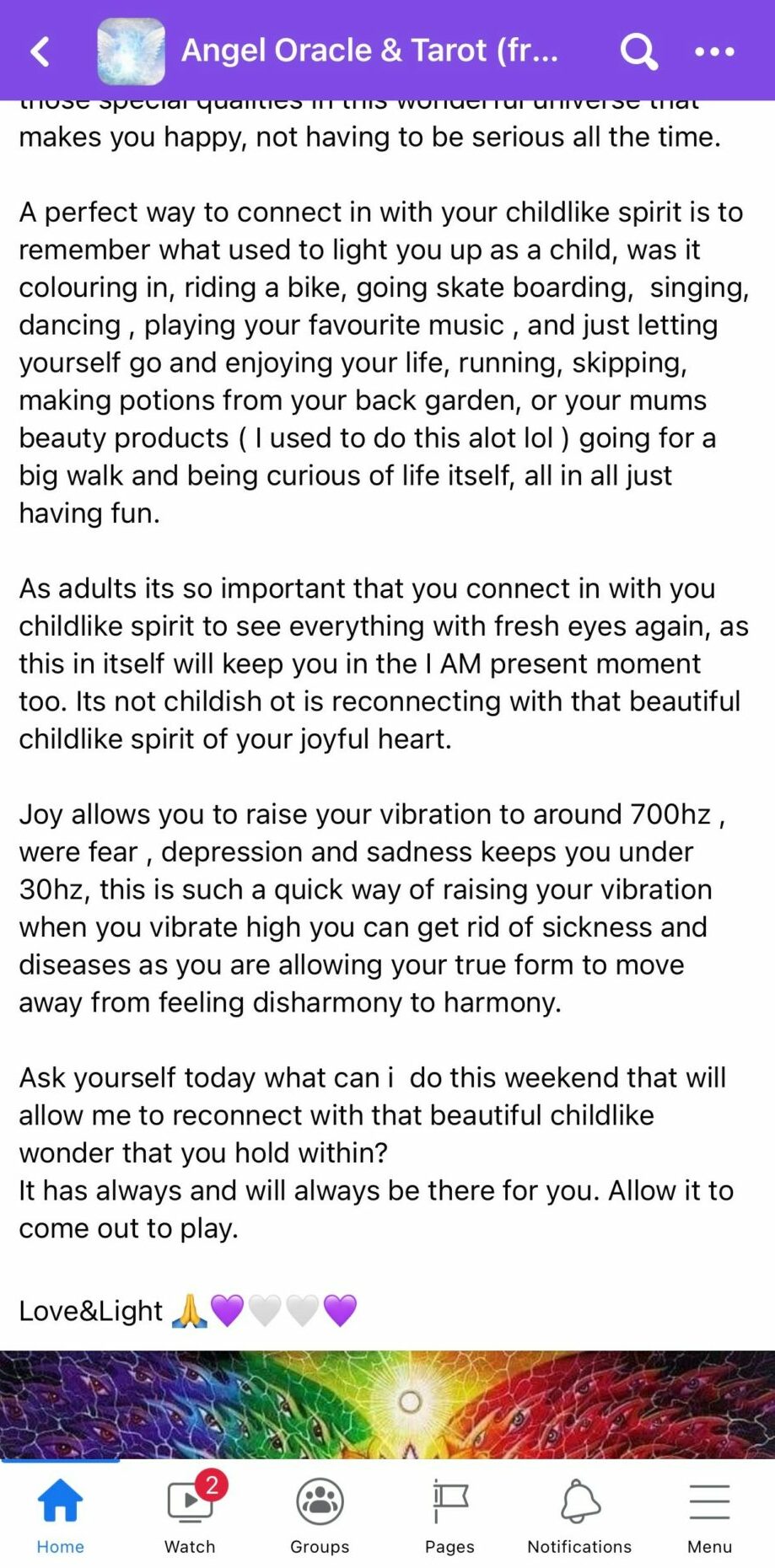This screenshot has width=775, height=1568.
Task: Go to the Groups tab
Action: pos(320,1515)
